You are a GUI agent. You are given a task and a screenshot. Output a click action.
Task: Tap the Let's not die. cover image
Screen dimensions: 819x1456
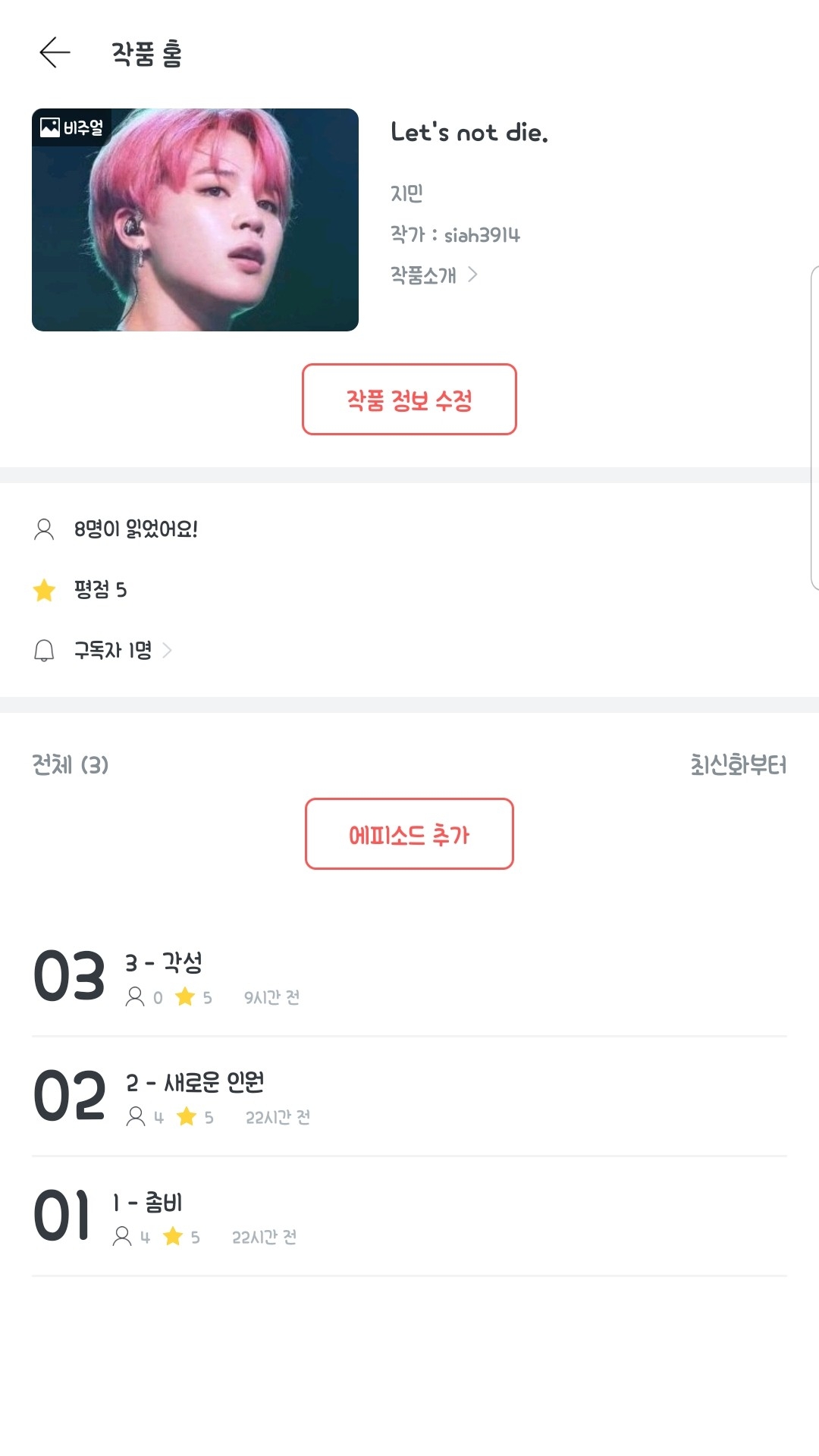tap(195, 220)
